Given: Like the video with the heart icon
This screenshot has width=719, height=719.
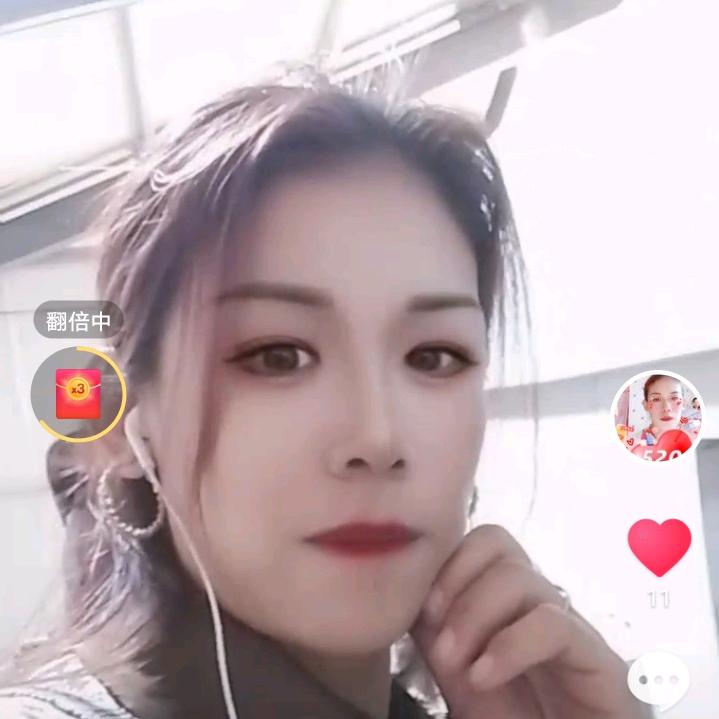Looking at the screenshot, I should coord(659,547).
